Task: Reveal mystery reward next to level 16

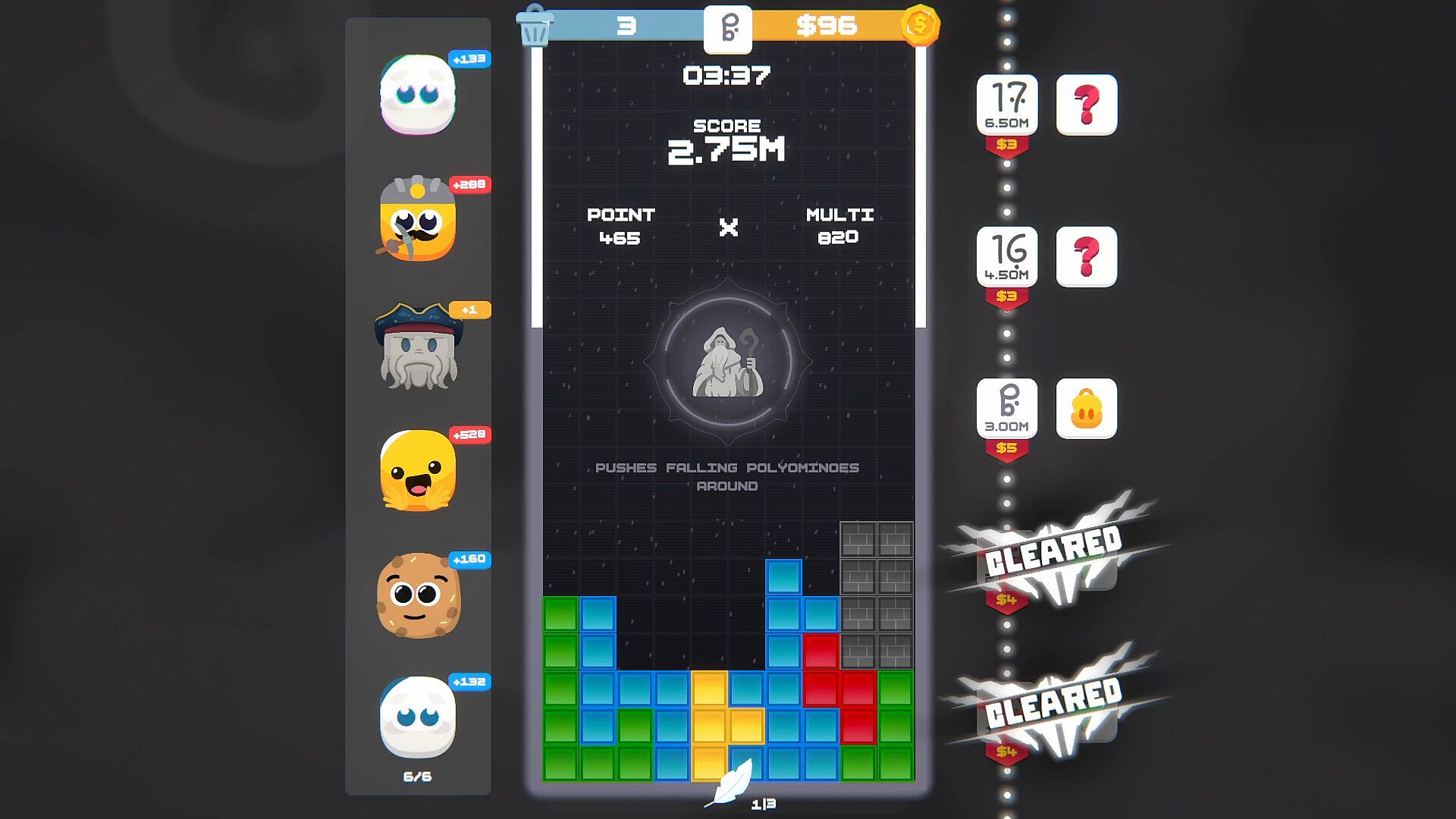Action: click(1086, 256)
